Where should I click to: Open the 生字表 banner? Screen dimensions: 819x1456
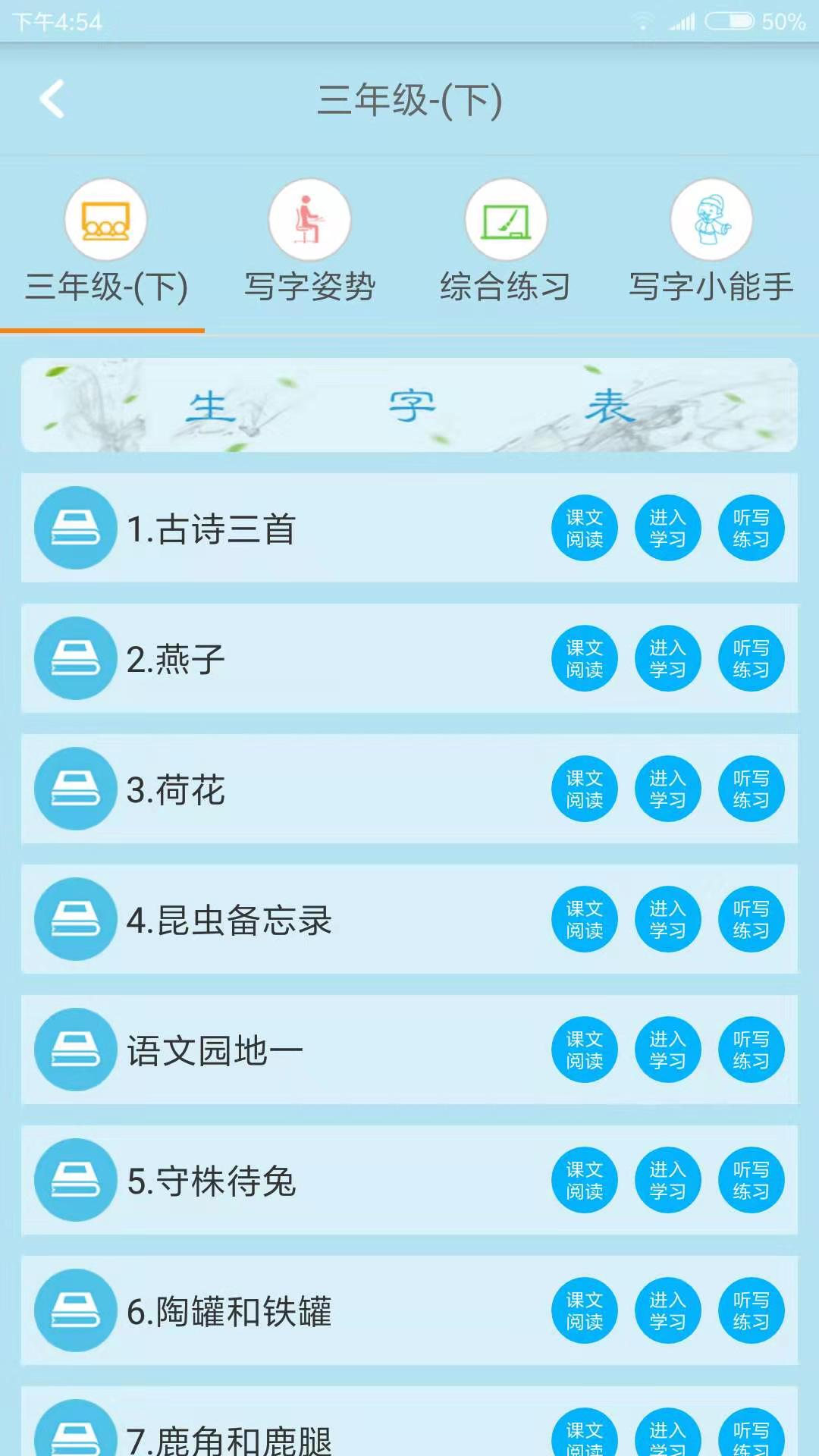coord(409,406)
